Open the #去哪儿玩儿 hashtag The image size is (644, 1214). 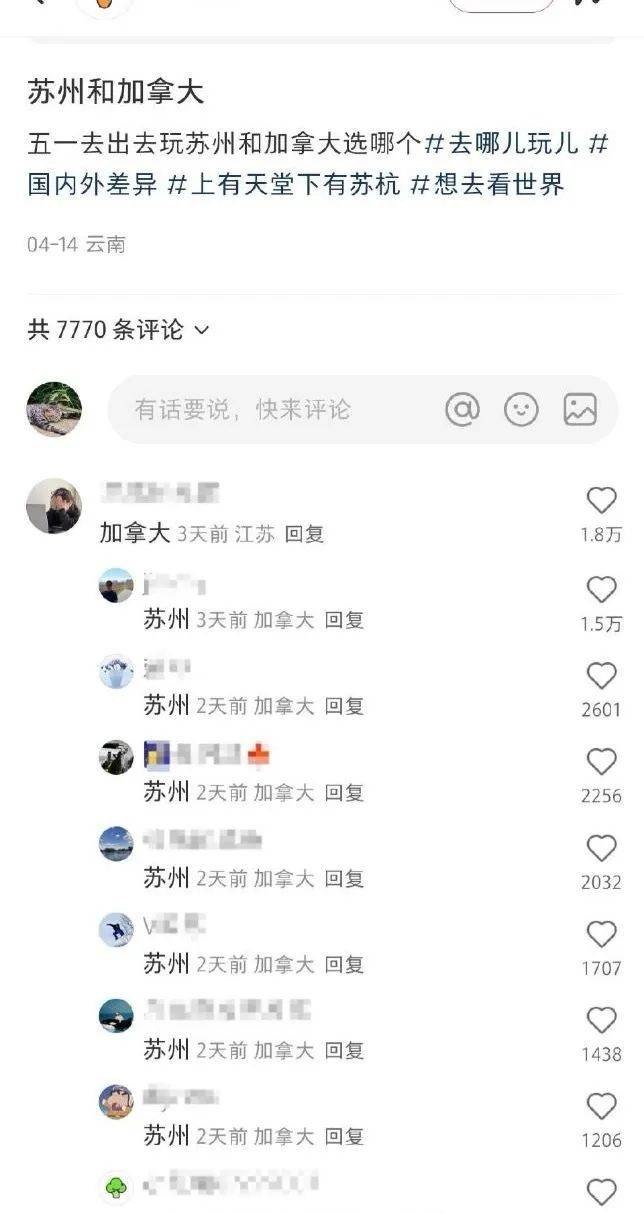pos(502,144)
